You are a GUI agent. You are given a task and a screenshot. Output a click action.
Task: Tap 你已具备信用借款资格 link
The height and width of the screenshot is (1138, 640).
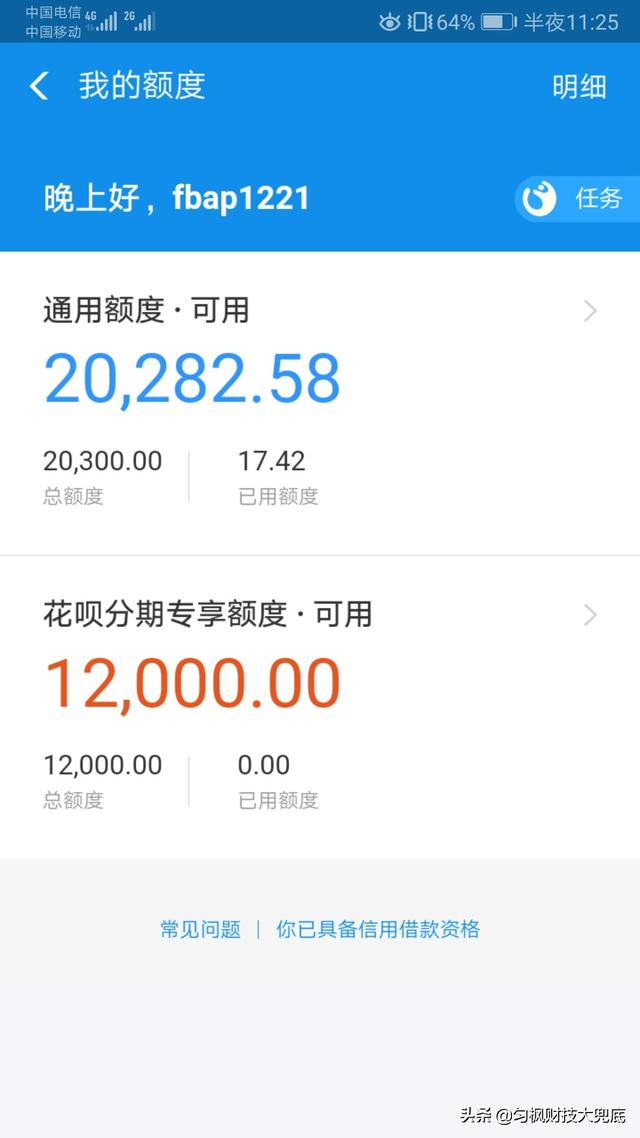pyautogui.click(x=377, y=930)
